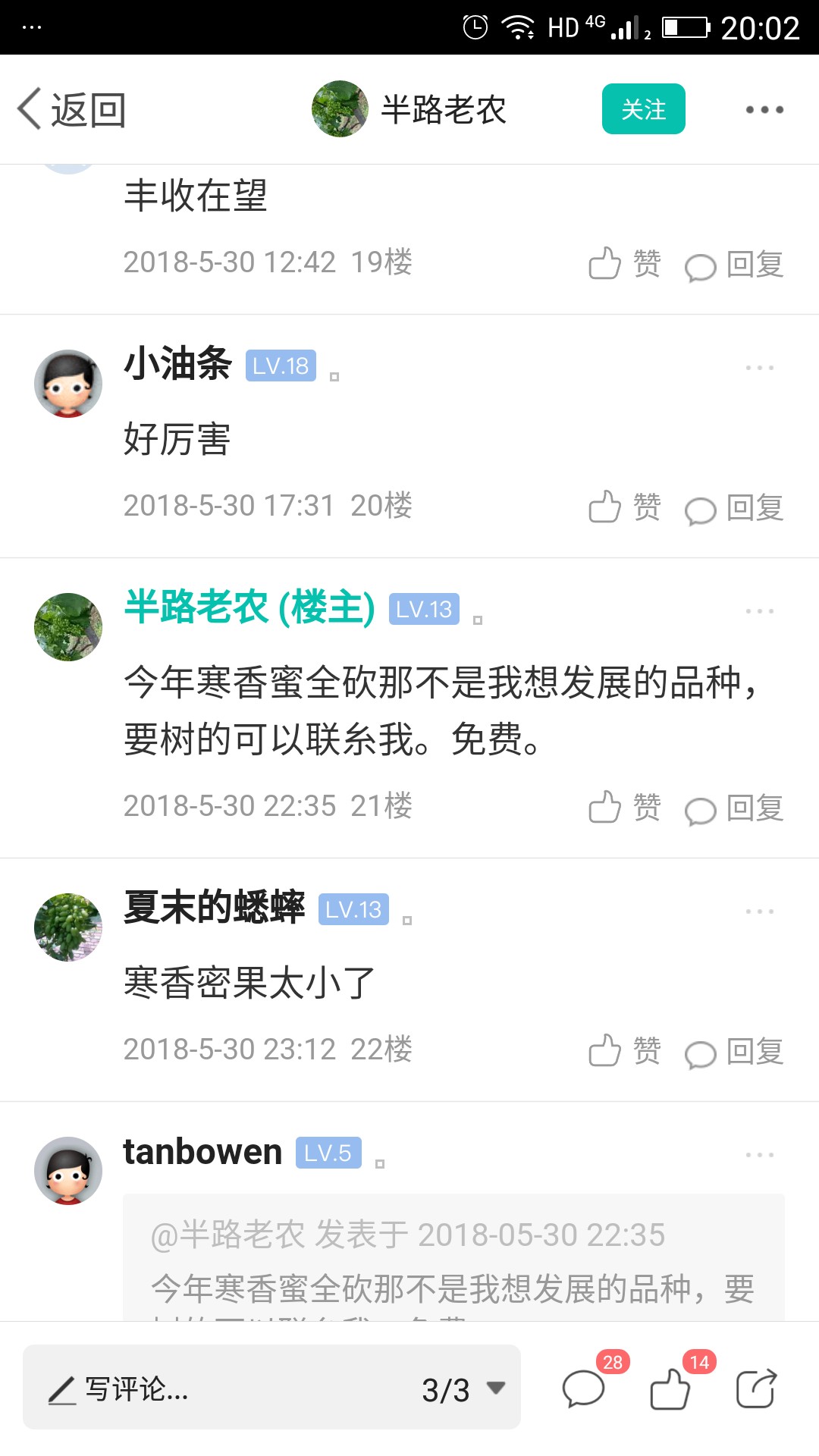Screen dimensions: 819x1456
Task: Like 小油条's comment on 20楼
Action: point(624,507)
